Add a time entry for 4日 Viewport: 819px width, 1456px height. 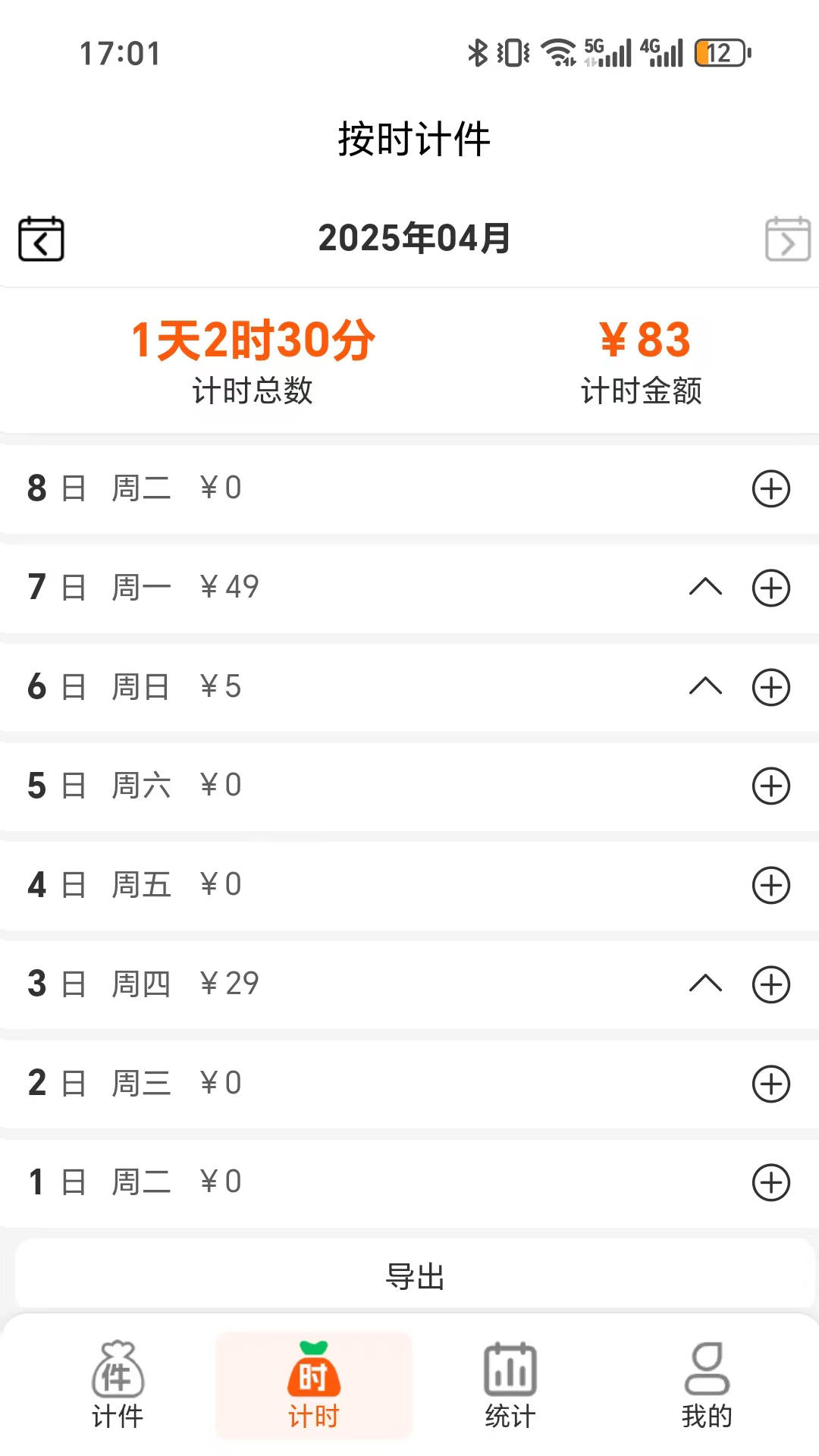tap(770, 885)
